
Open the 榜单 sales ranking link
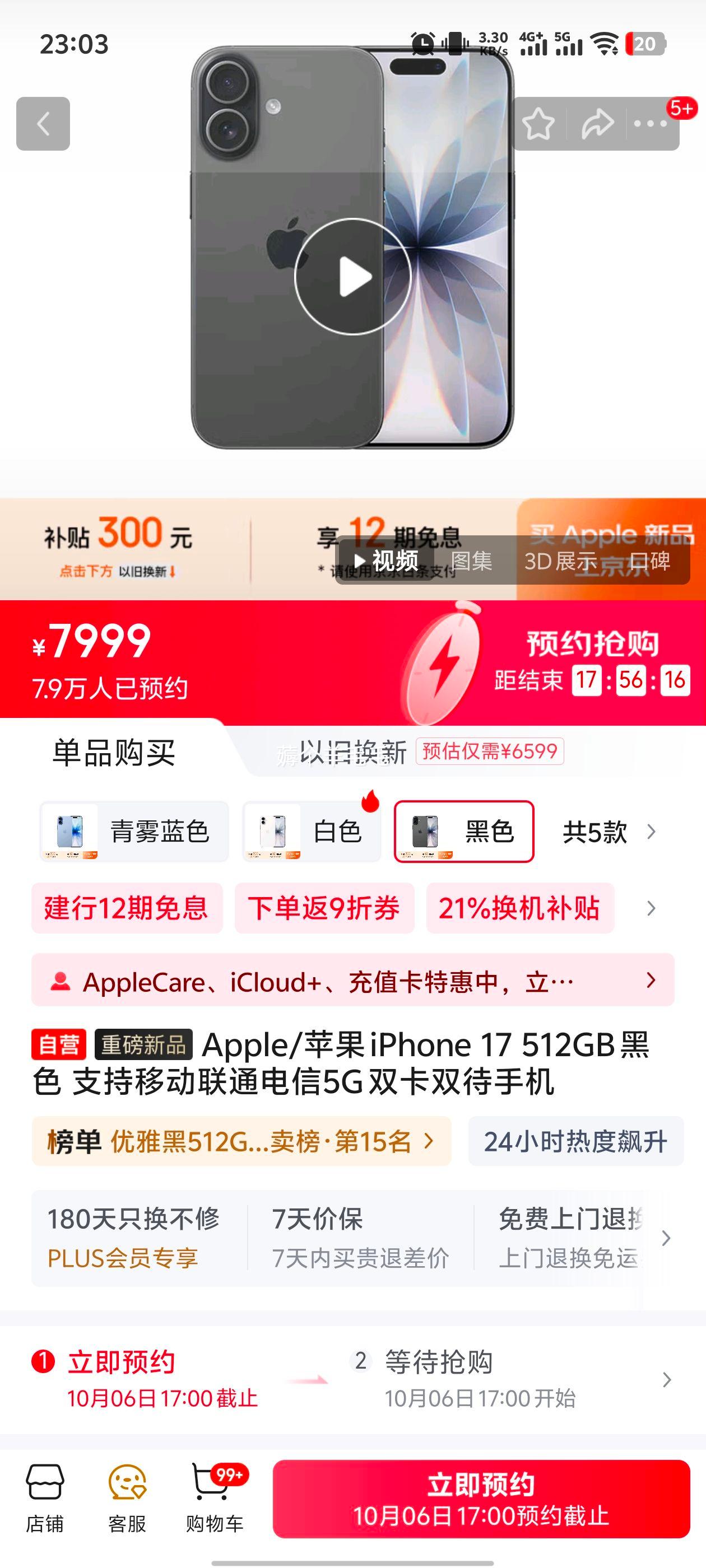click(241, 1141)
